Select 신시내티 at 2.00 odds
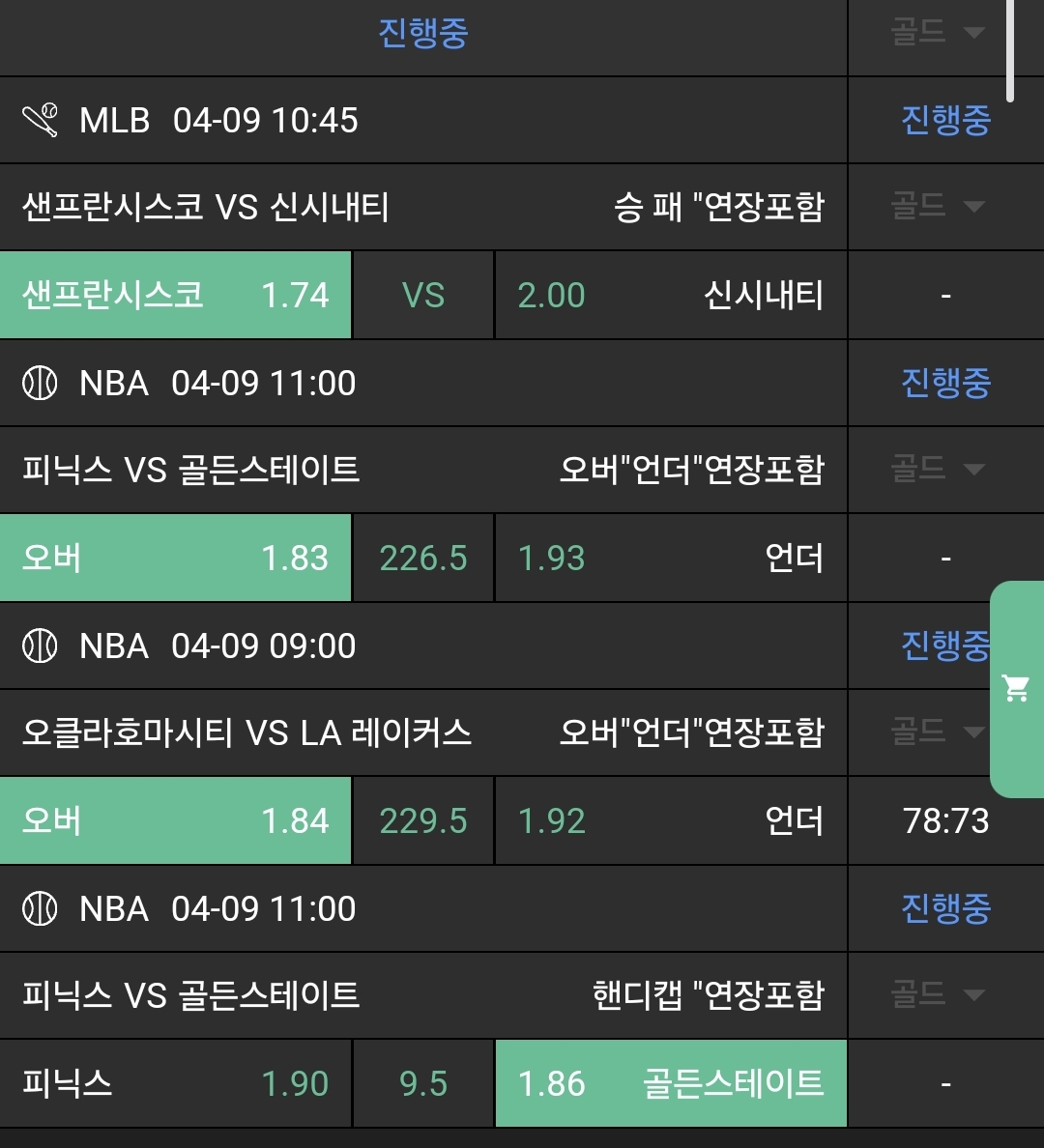 click(670, 295)
